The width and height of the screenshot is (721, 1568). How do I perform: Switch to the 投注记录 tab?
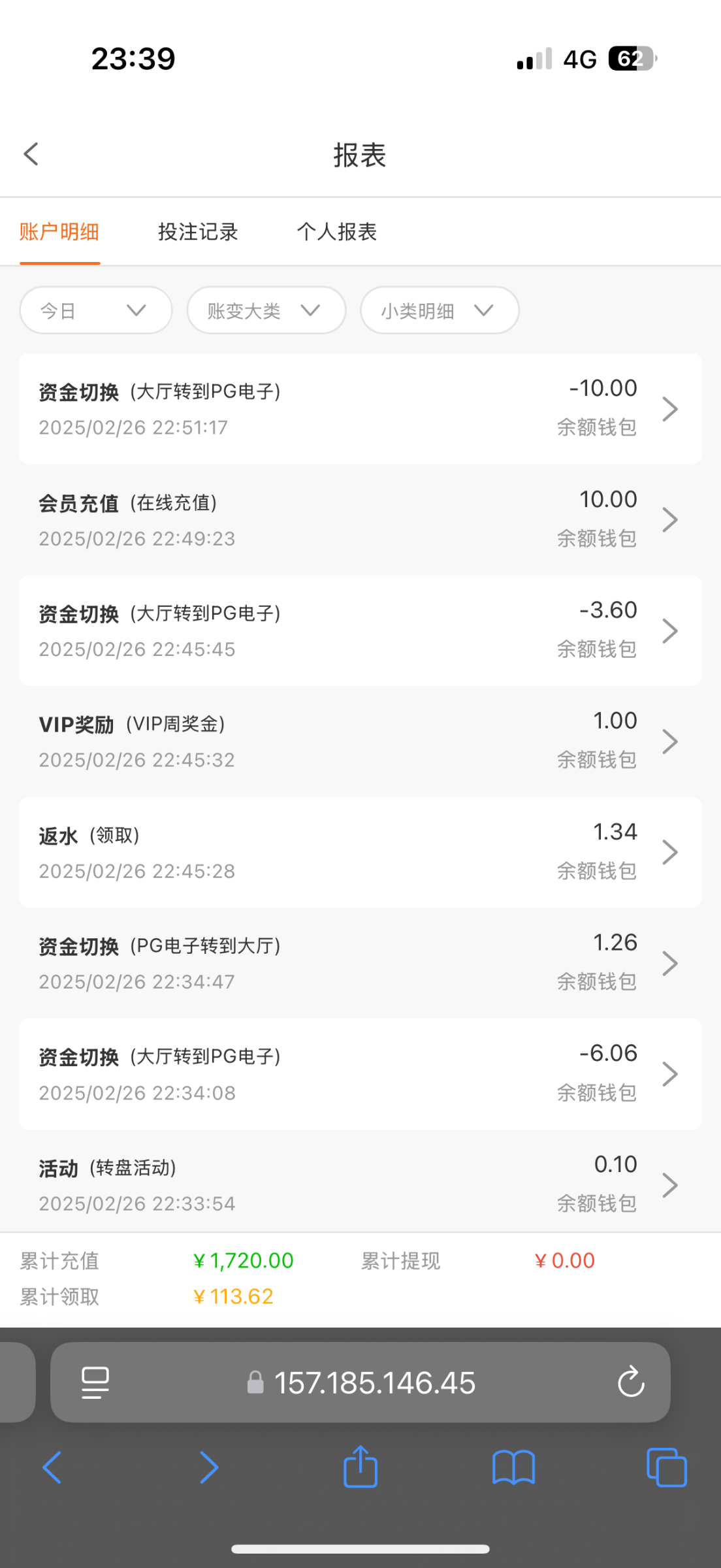(198, 232)
